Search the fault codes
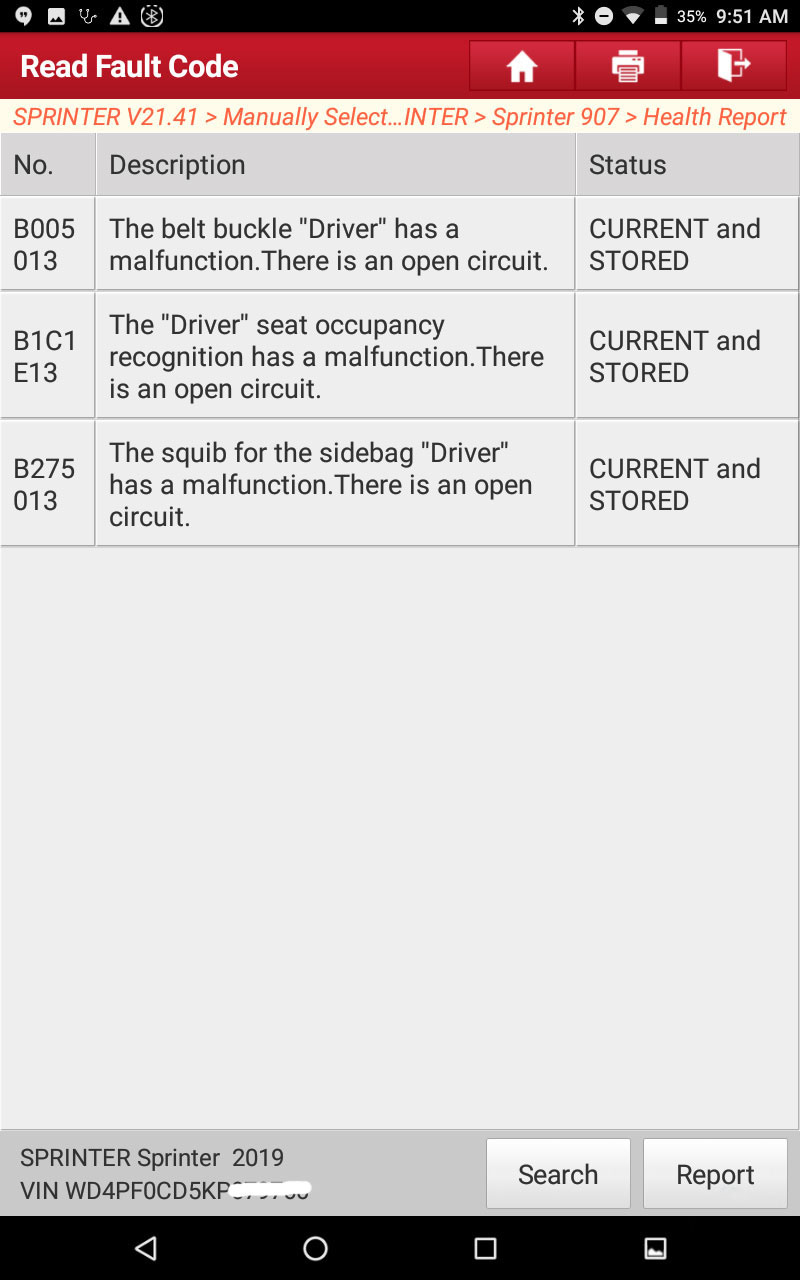 pyautogui.click(x=558, y=1174)
